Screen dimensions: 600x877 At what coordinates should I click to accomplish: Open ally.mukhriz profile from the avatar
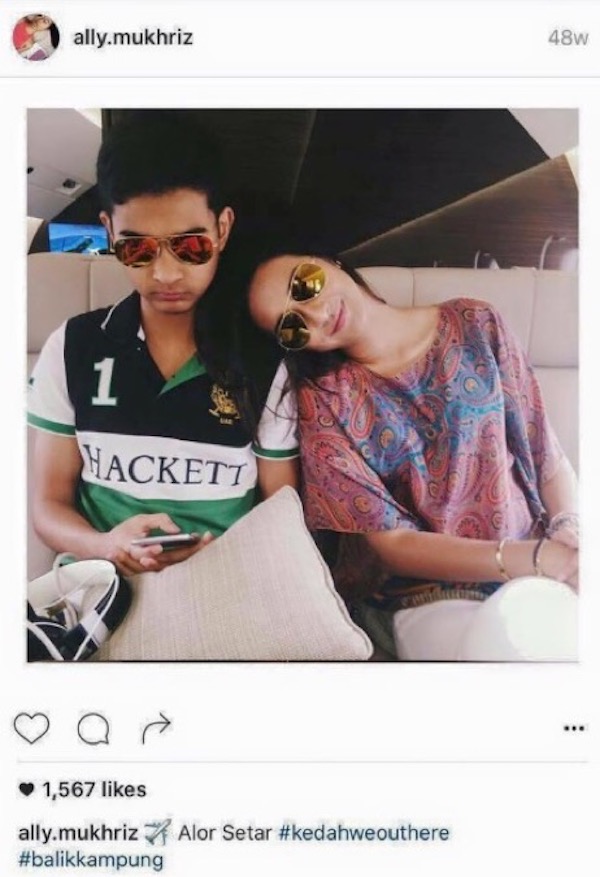[35, 38]
